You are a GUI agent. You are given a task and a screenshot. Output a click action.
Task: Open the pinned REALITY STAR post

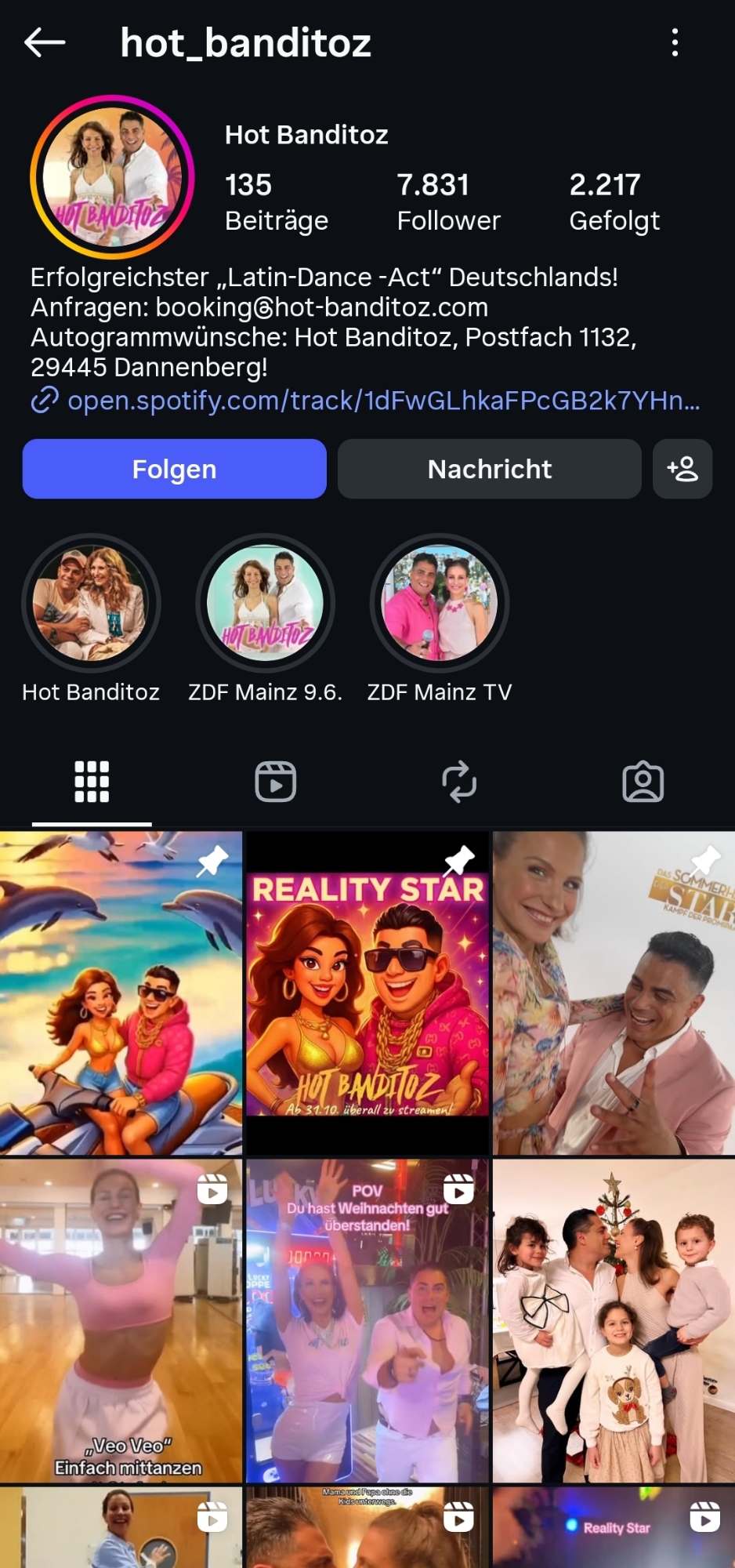(367, 993)
